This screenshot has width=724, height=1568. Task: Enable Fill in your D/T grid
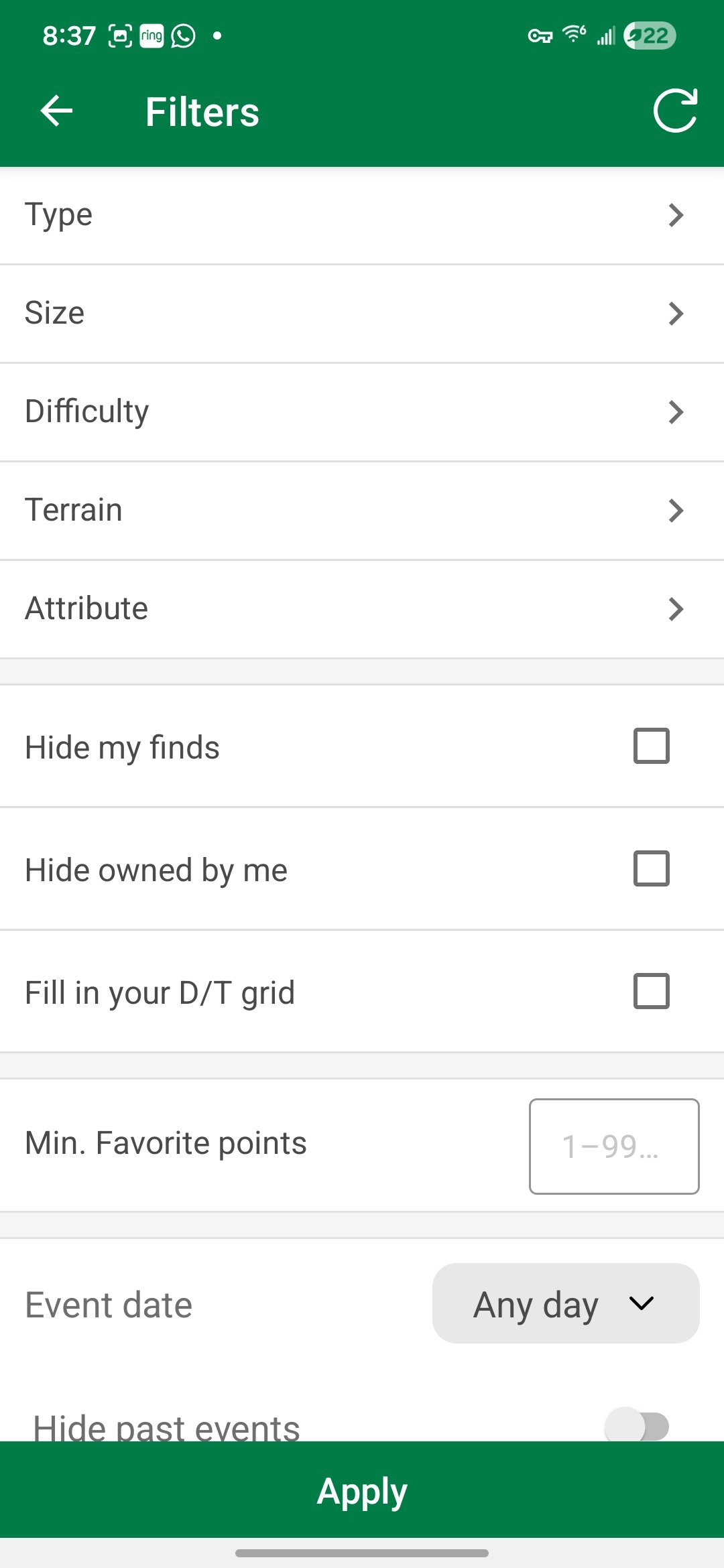[651, 990]
